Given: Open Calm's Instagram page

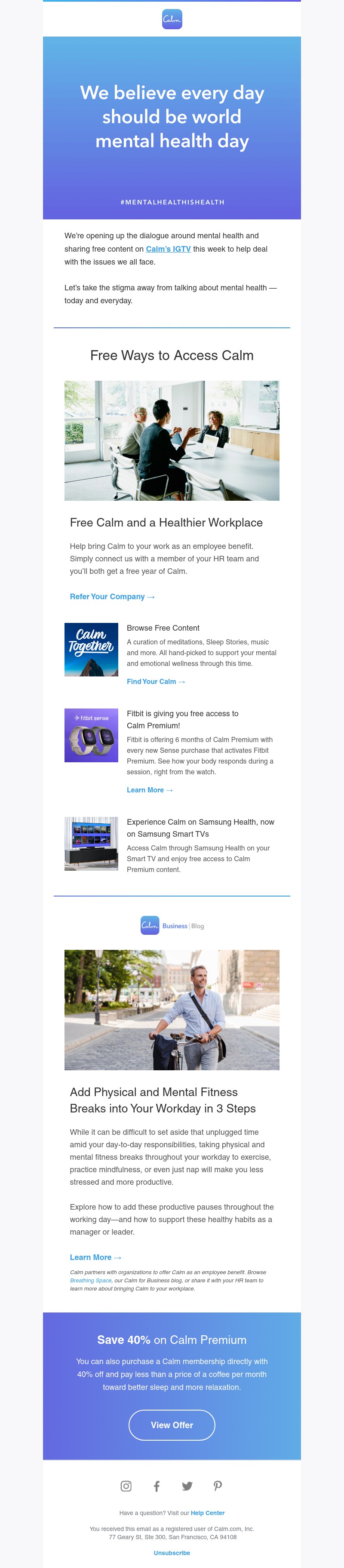Looking at the screenshot, I should 126,1486.
